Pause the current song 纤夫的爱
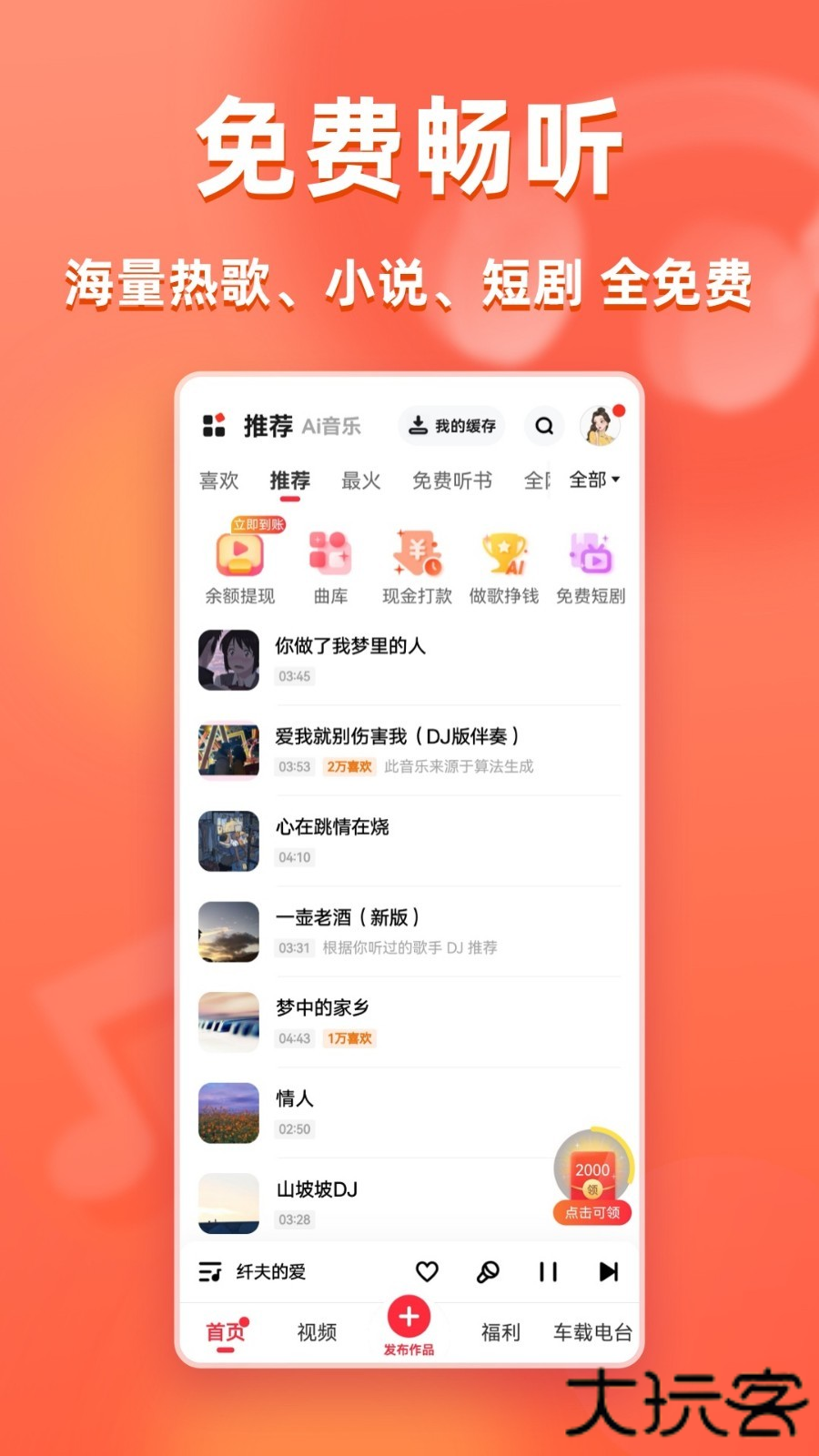 pos(546,1271)
